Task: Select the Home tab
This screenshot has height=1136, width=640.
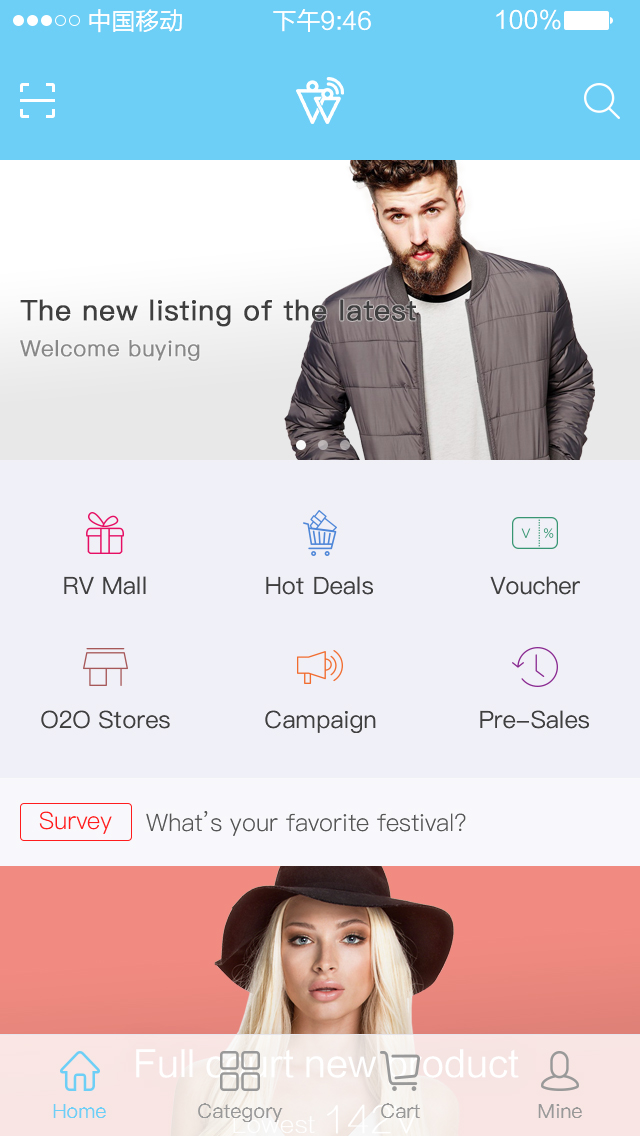Action: pos(80,1085)
